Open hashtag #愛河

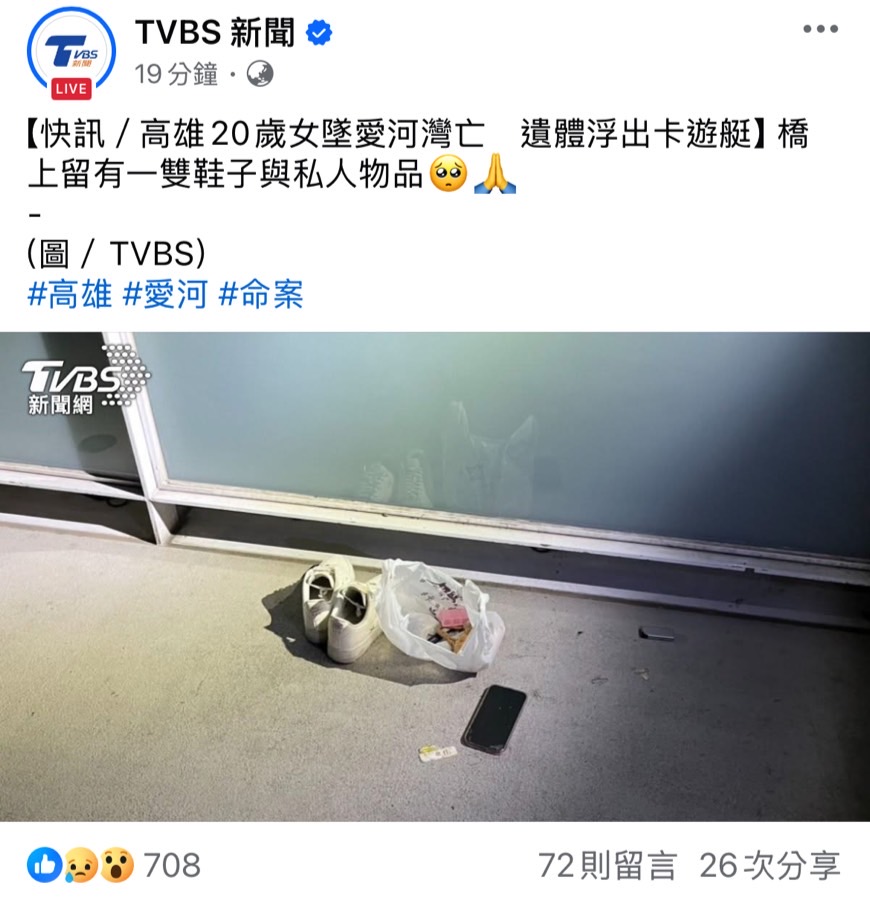click(x=165, y=295)
